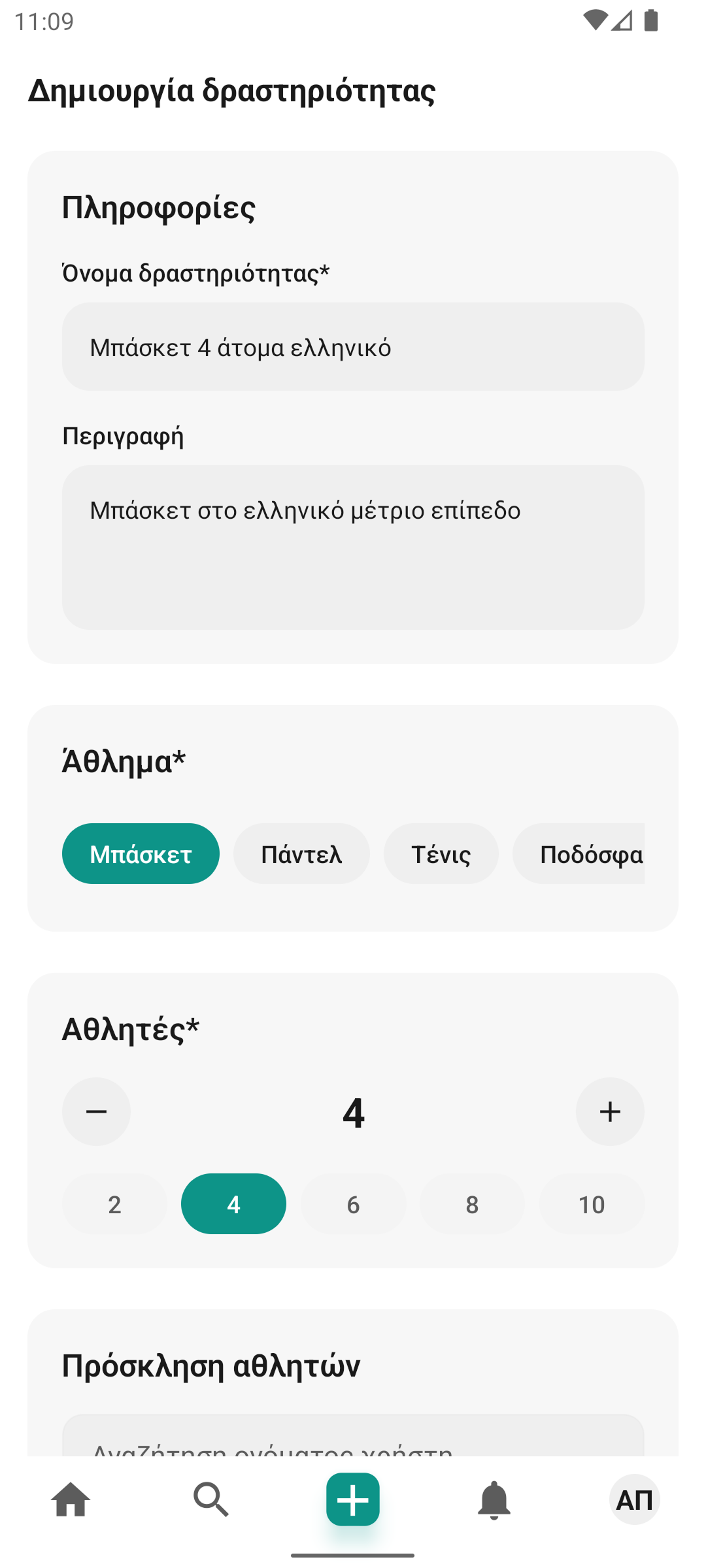The image size is (706, 1568).
Task: Select the Πάντελ sport chip
Action: coord(301,853)
